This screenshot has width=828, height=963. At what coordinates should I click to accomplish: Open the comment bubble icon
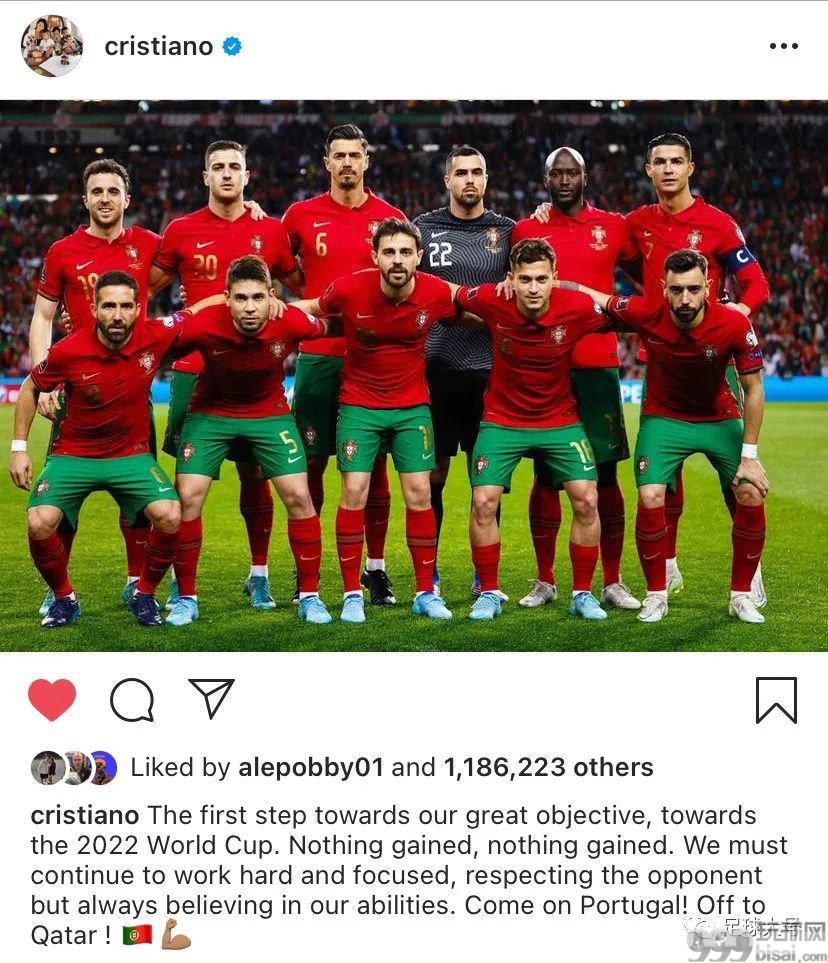[x=132, y=700]
